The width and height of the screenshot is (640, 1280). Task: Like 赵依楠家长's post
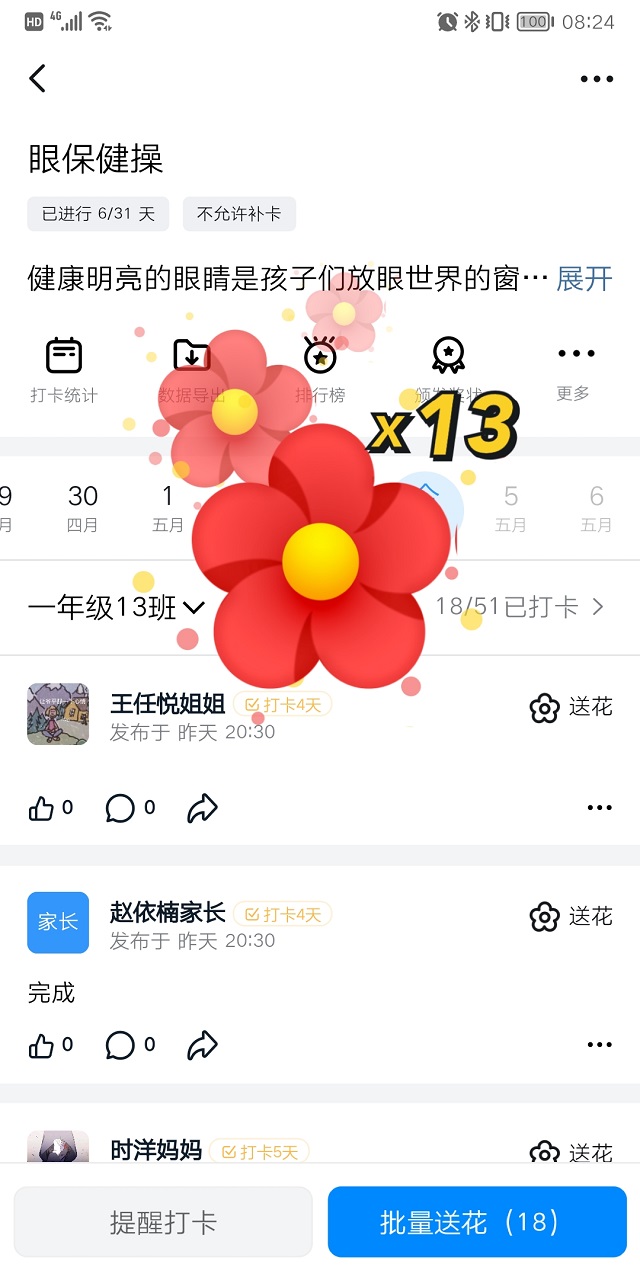(x=50, y=1046)
